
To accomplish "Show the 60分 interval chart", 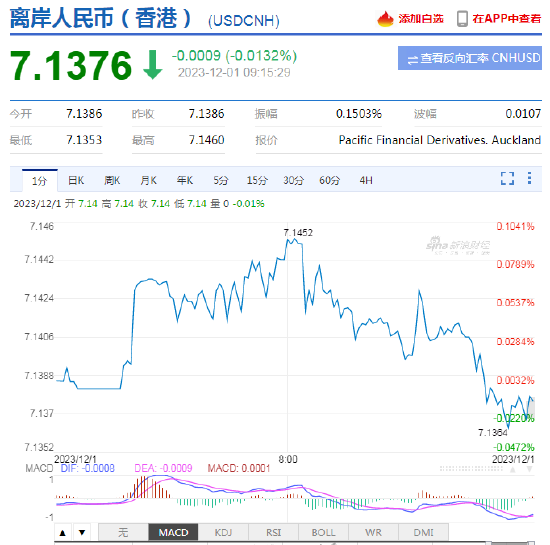I will (x=330, y=181).
